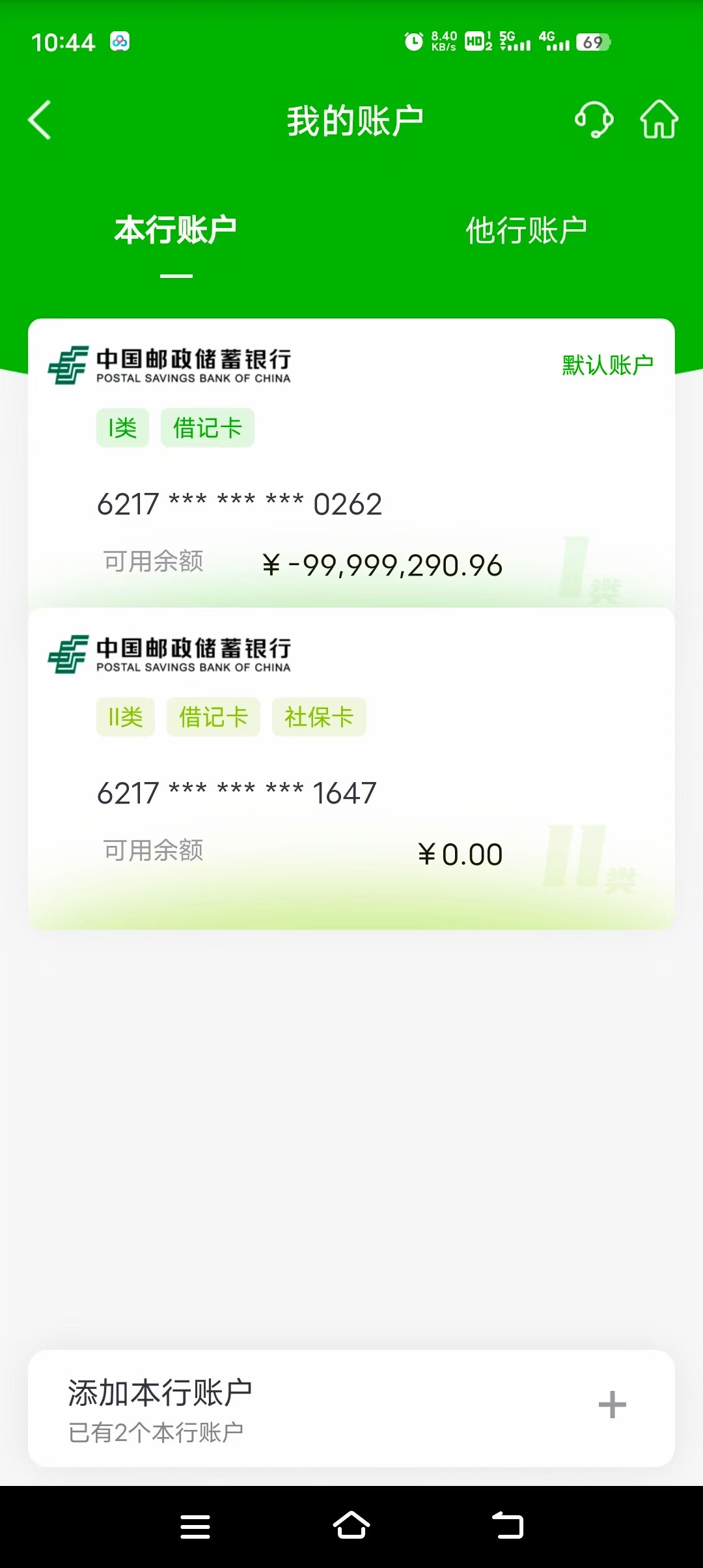Switch to the 他行账户 tab
This screenshot has height=1568, width=703.
[526, 231]
